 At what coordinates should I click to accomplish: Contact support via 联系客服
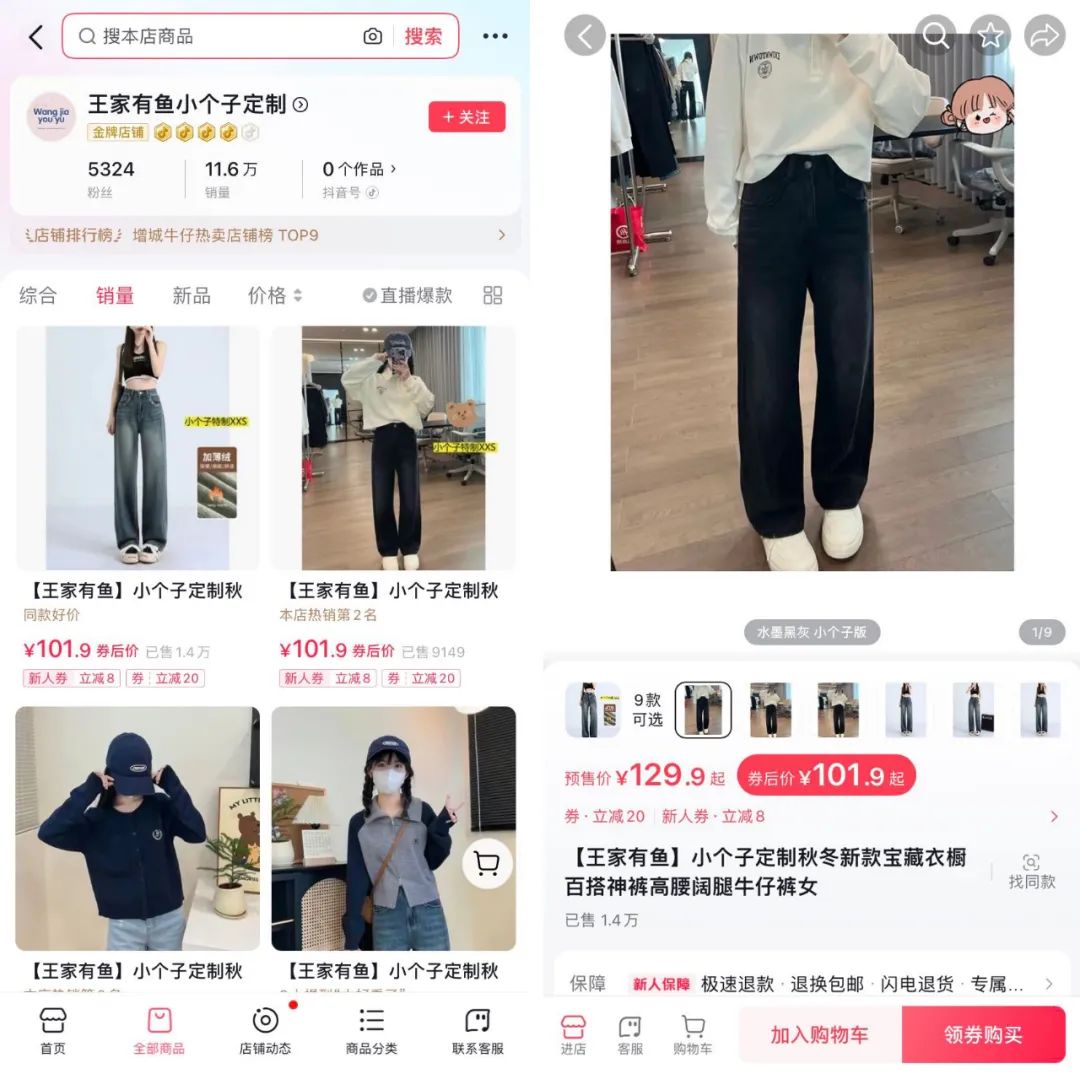tap(477, 1031)
